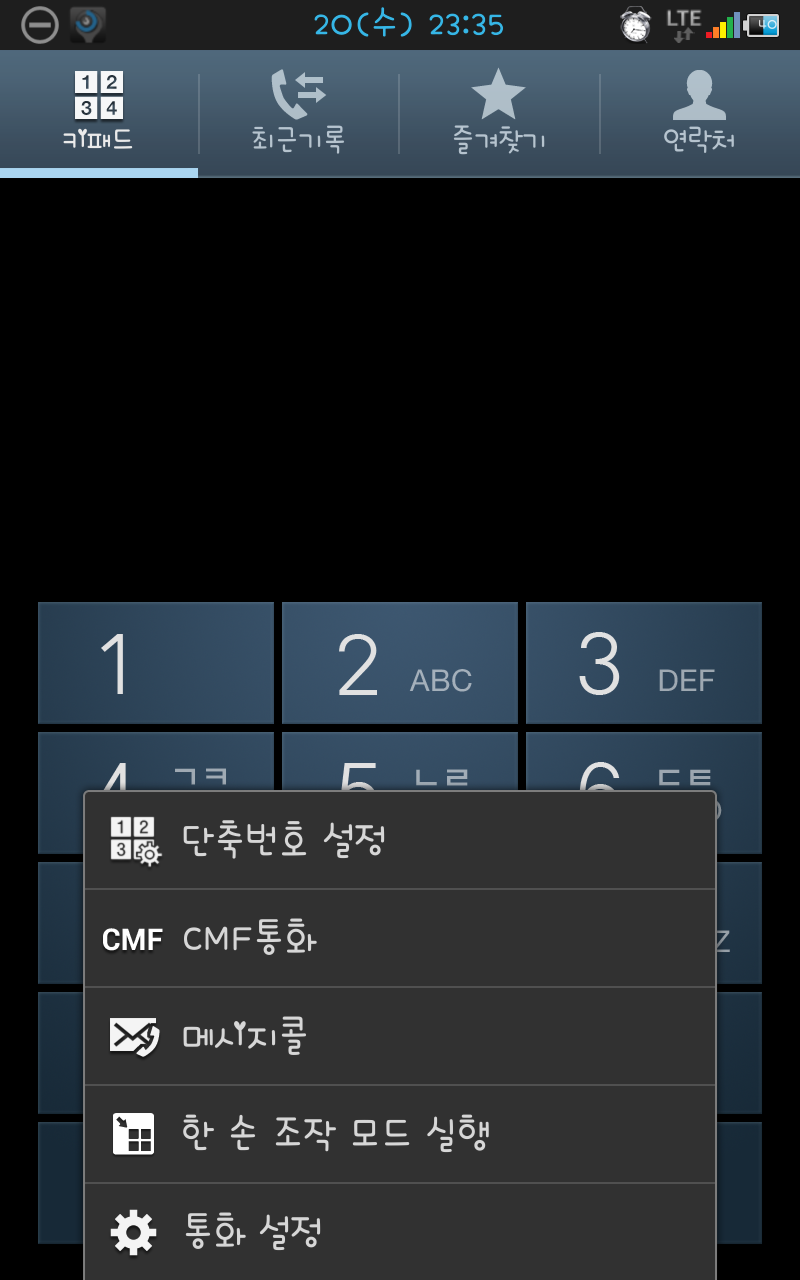Open 단축번호 설정 from the menu
Image resolution: width=800 pixels, height=1280 pixels.
[400, 840]
